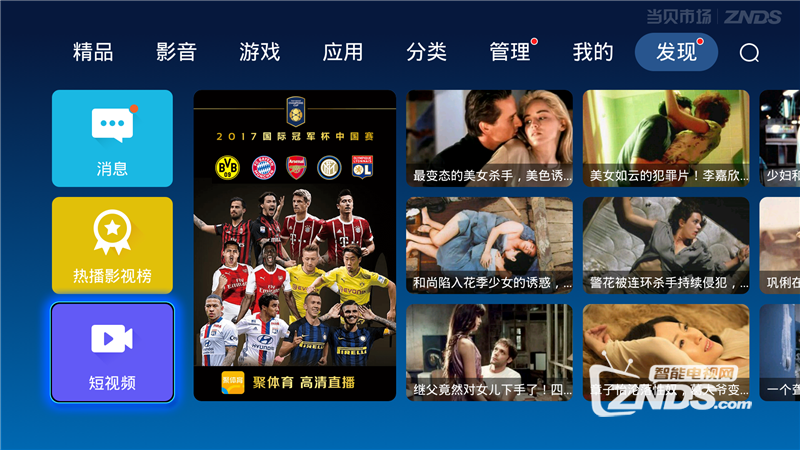The image size is (800, 450).
Task: Switch to the 管理 tab
Action: tap(510, 52)
